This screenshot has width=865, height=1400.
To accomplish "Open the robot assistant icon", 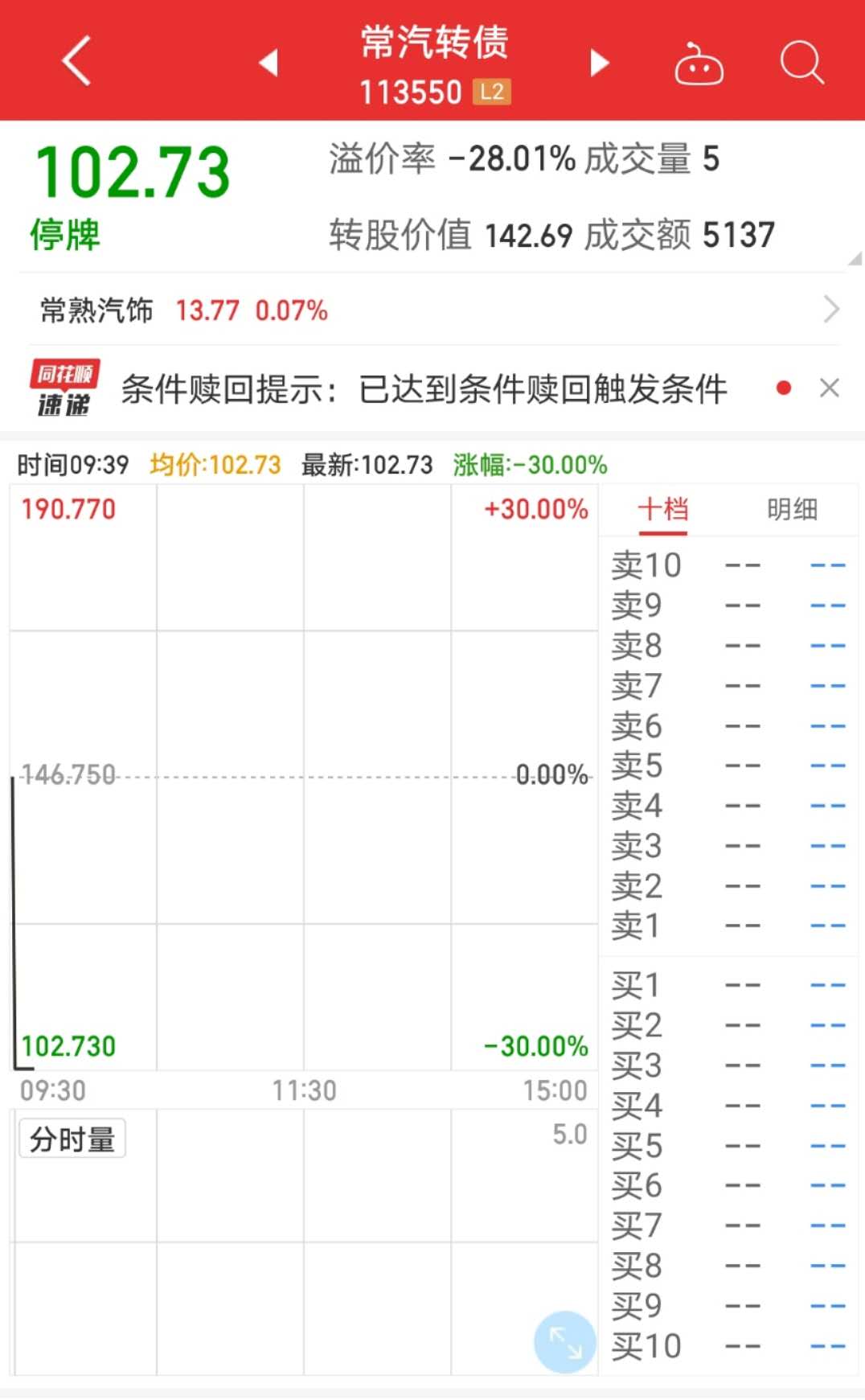I will [x=698, y=64].
